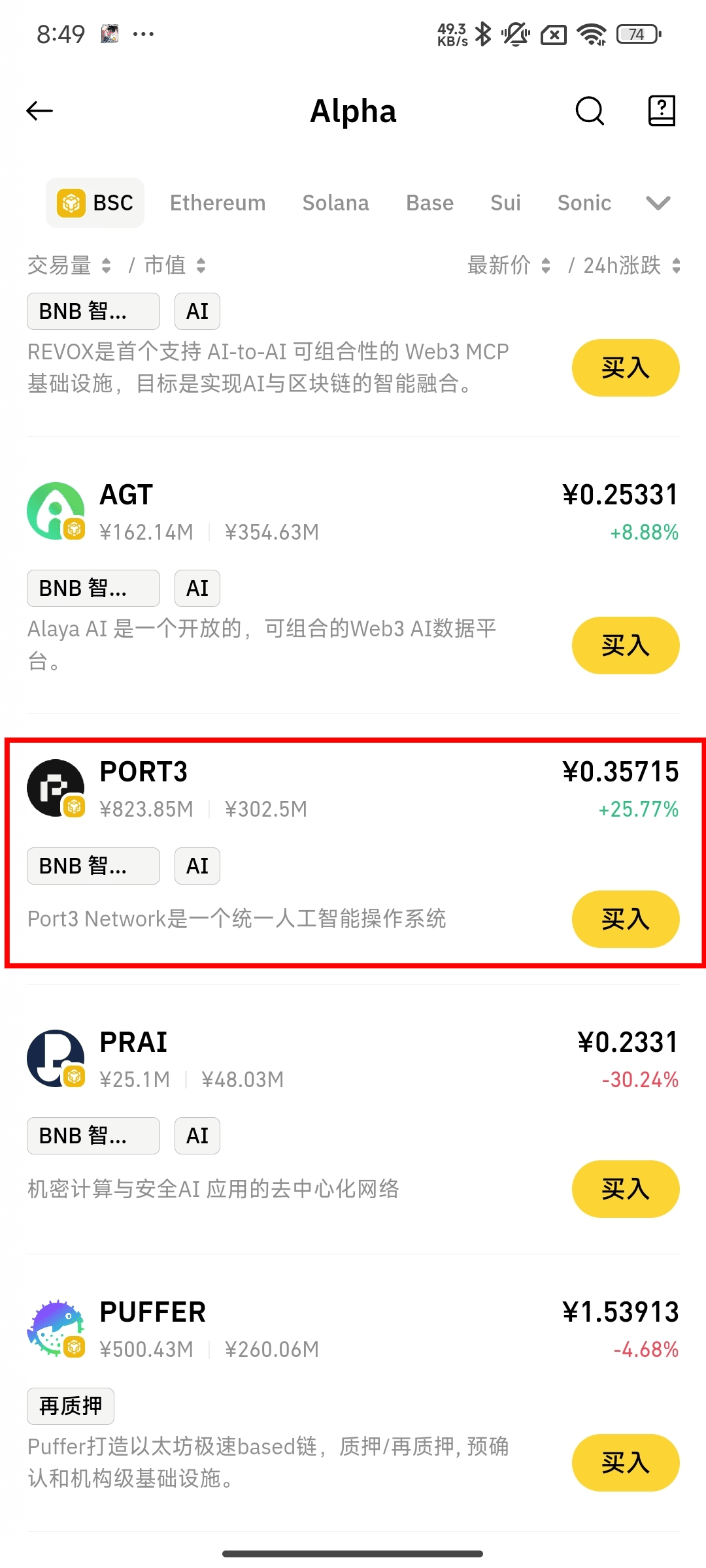
Task: Tap 买入 for PRAI
Action: pyautogui.click(x=626, y=1189)
